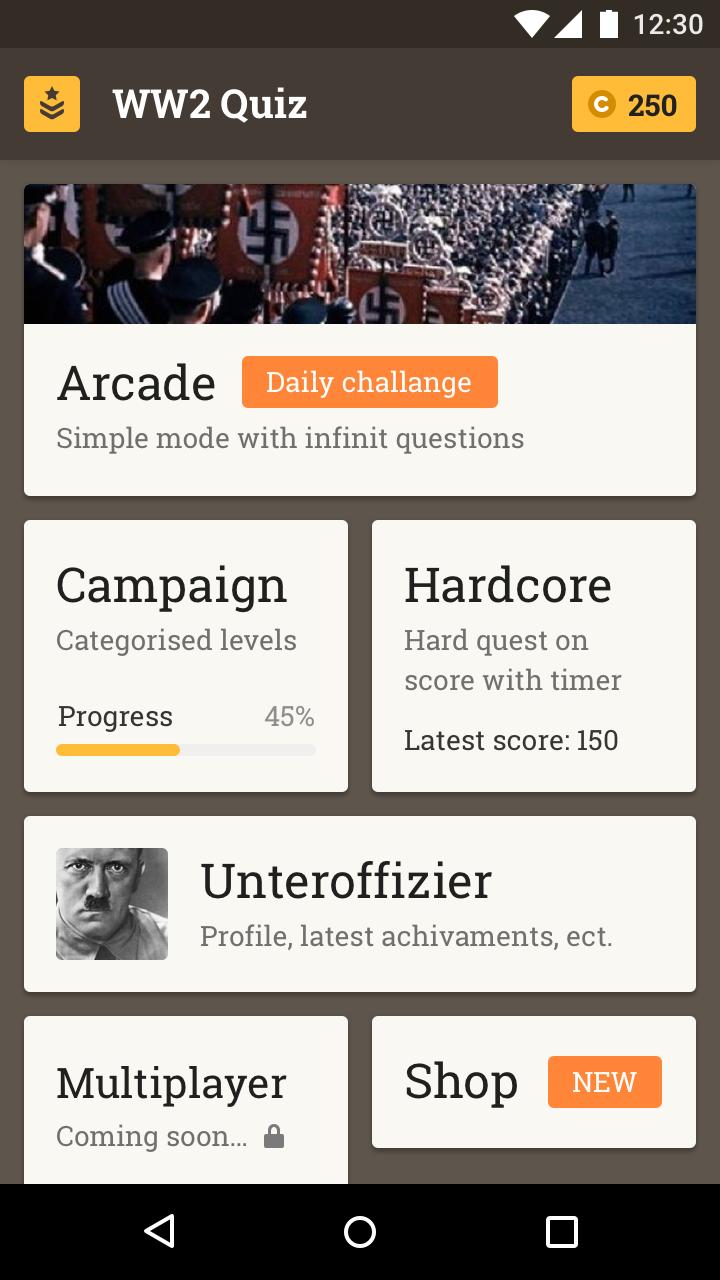
Task: Tap the Arcade banner photo
Action: (360, 254)
